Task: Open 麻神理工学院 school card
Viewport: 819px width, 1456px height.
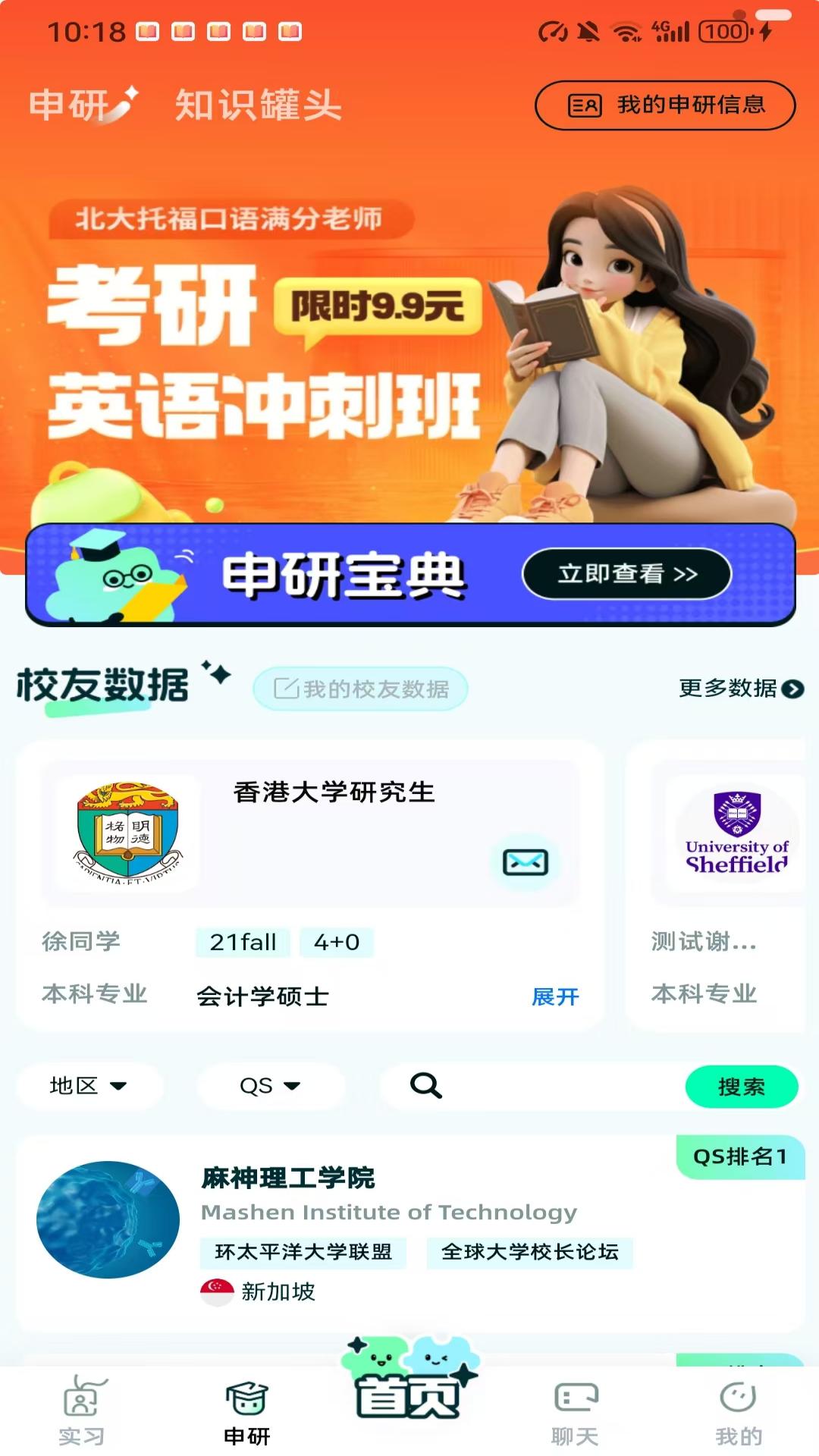Action: point(409,1232)
